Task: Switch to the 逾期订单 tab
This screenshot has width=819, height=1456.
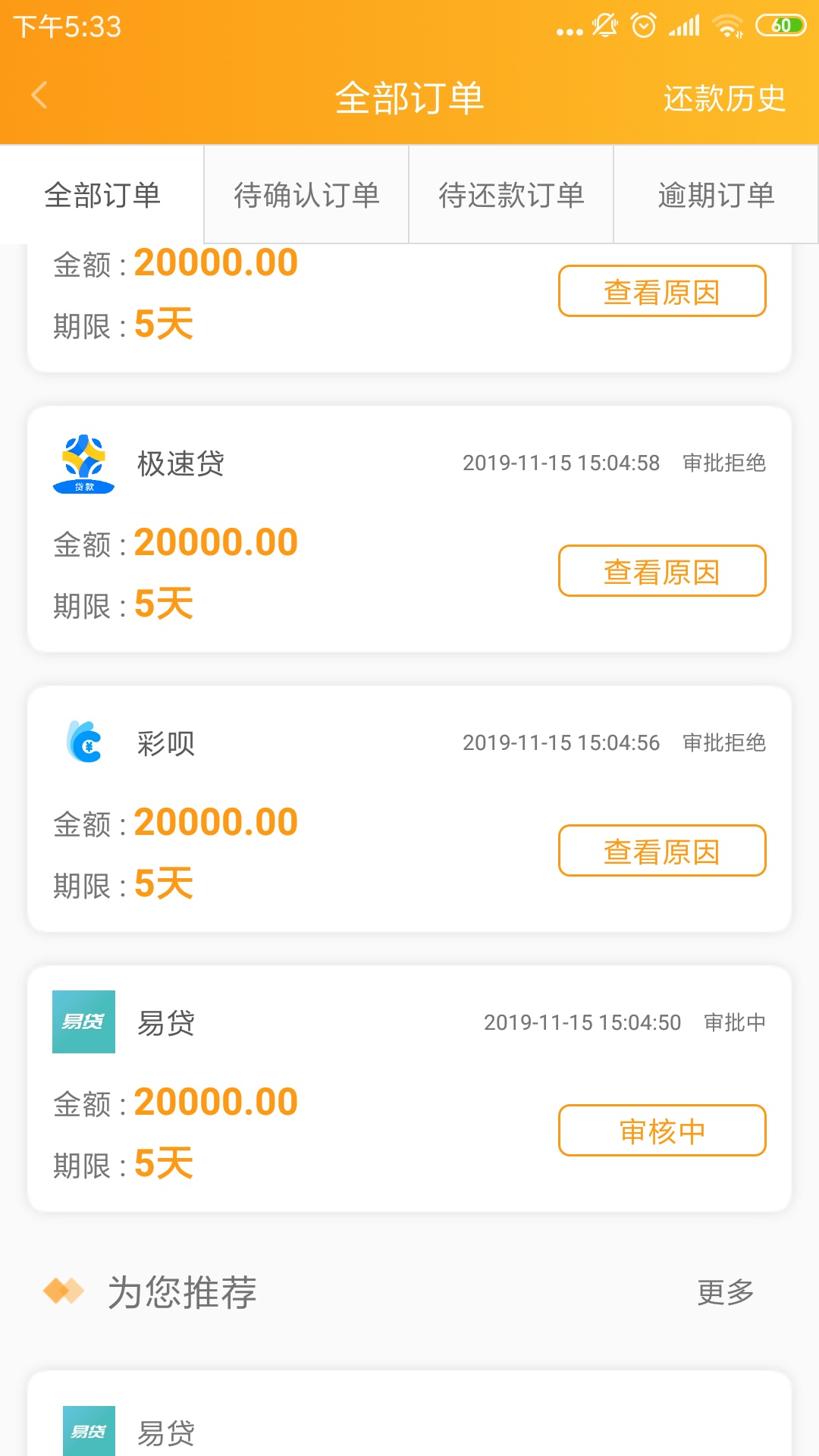Action: click(716, 195)
